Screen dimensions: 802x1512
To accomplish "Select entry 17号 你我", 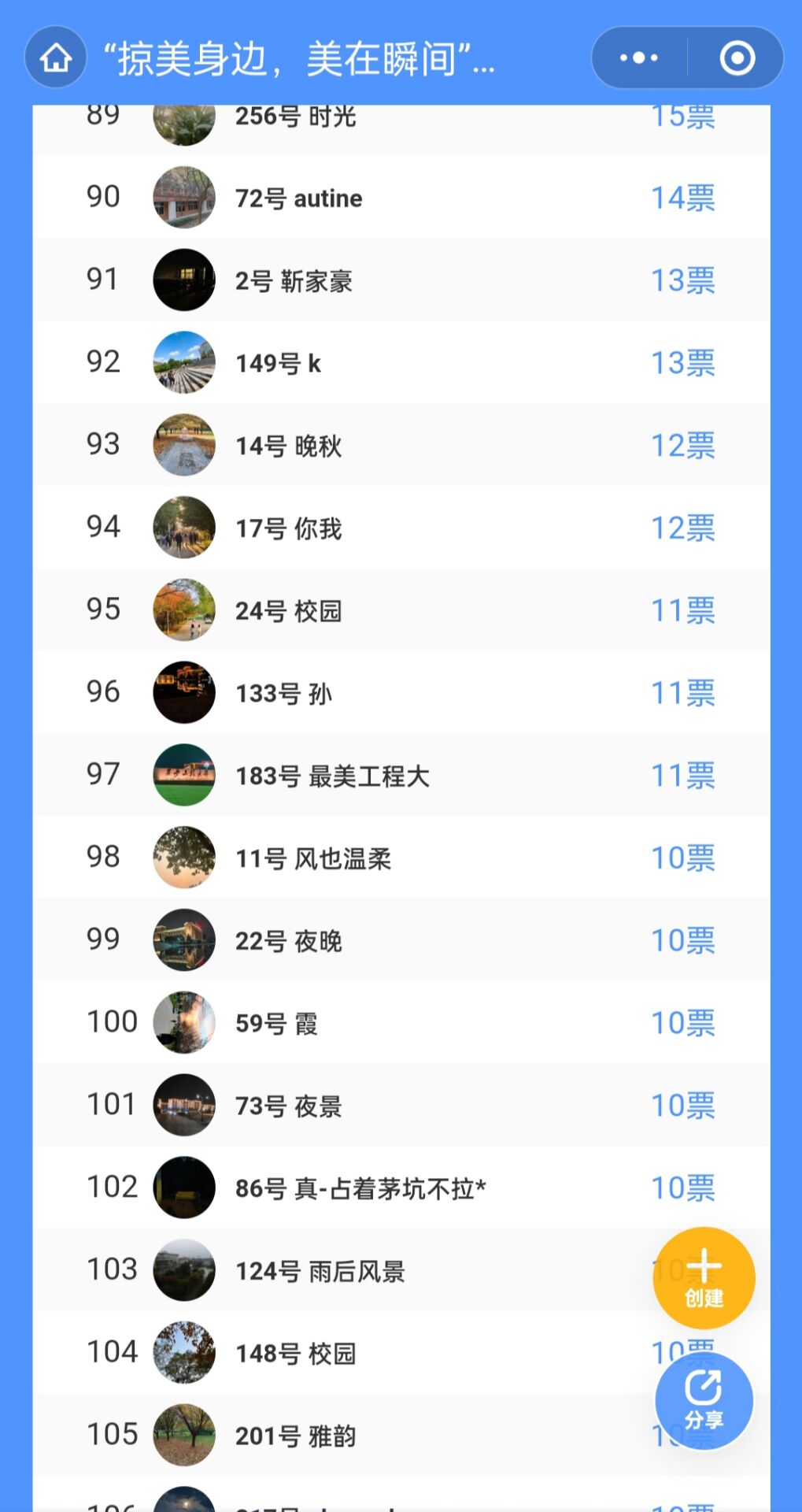I will [288, 528].
